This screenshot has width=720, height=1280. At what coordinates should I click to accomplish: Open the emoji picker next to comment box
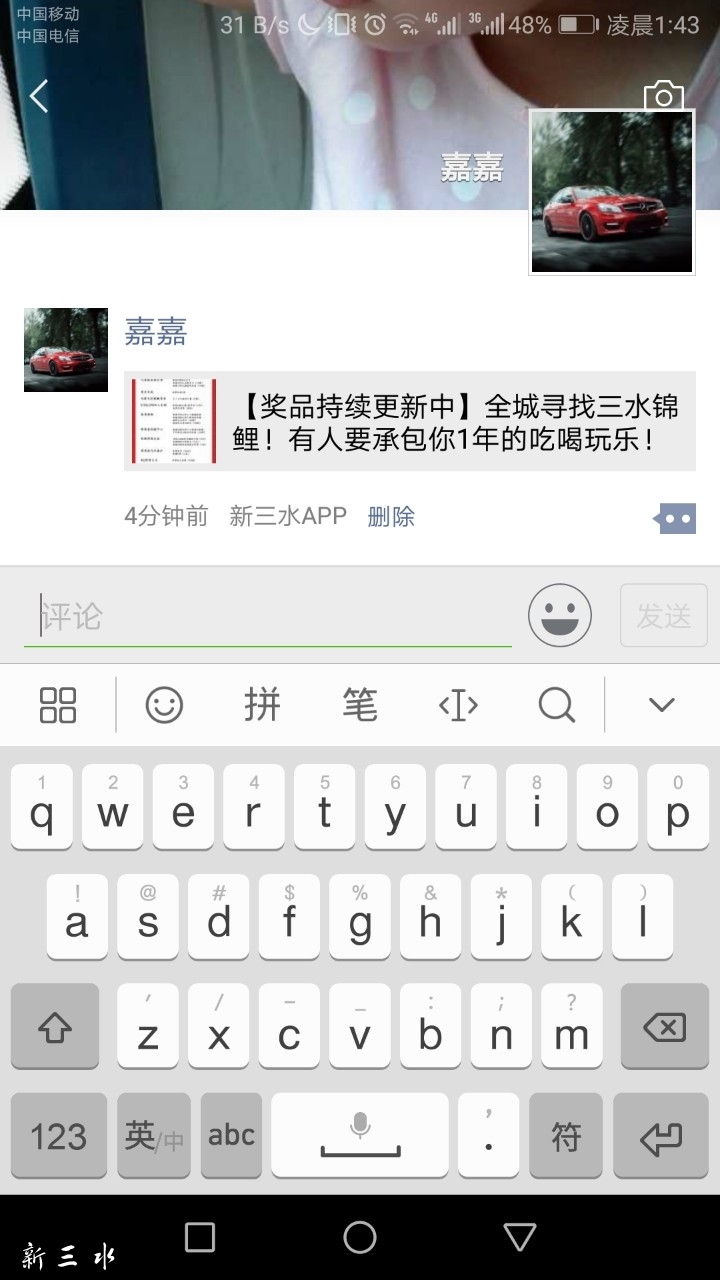pos(560,616)
